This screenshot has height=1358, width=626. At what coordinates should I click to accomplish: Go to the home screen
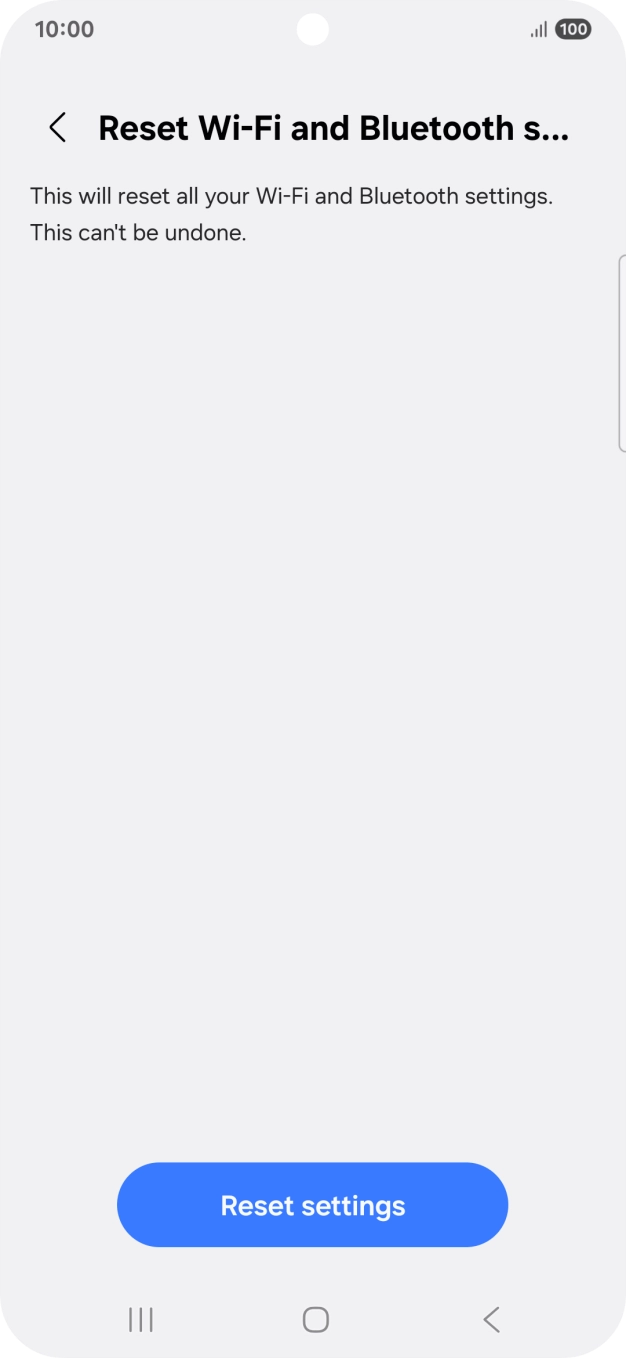click(x=315, y=1320)
